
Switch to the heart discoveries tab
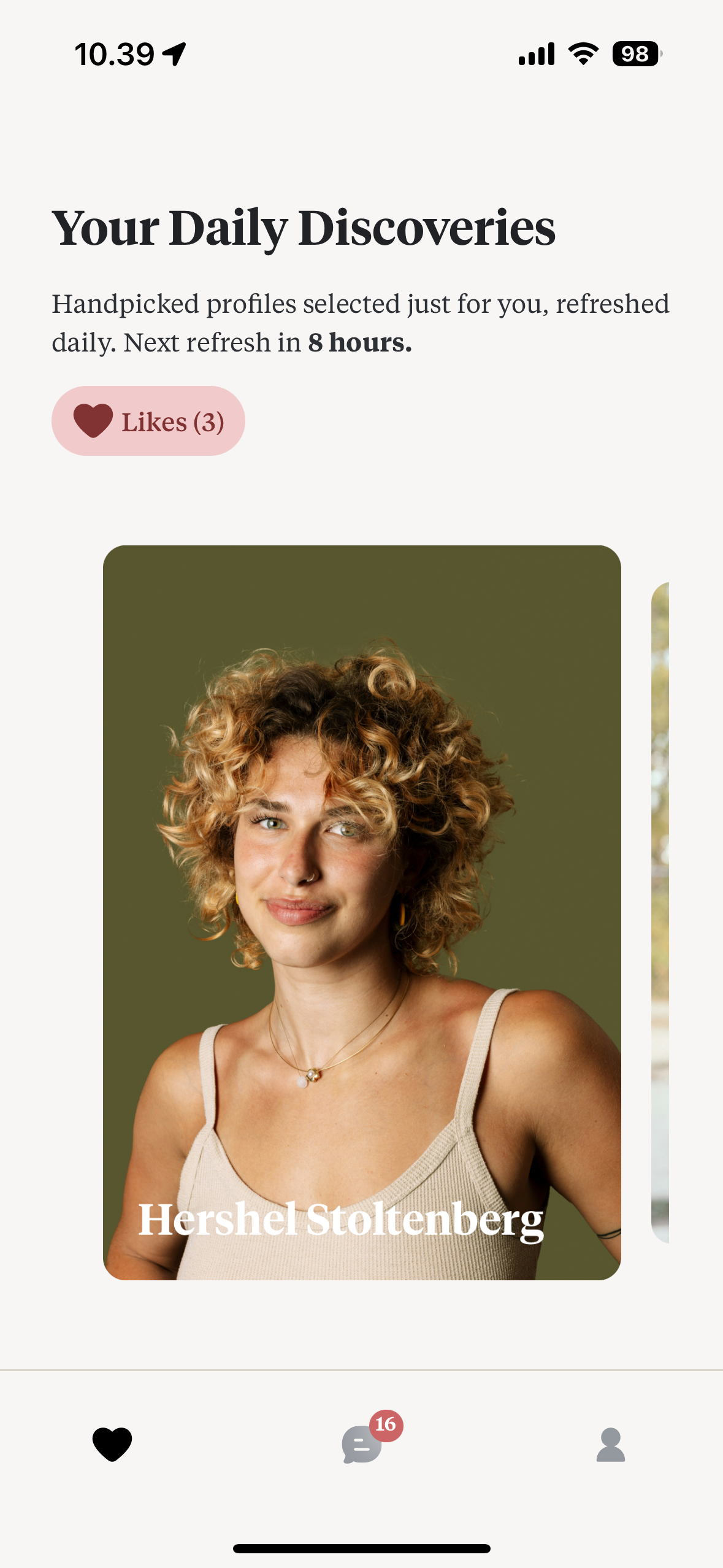coord(112,1444)
